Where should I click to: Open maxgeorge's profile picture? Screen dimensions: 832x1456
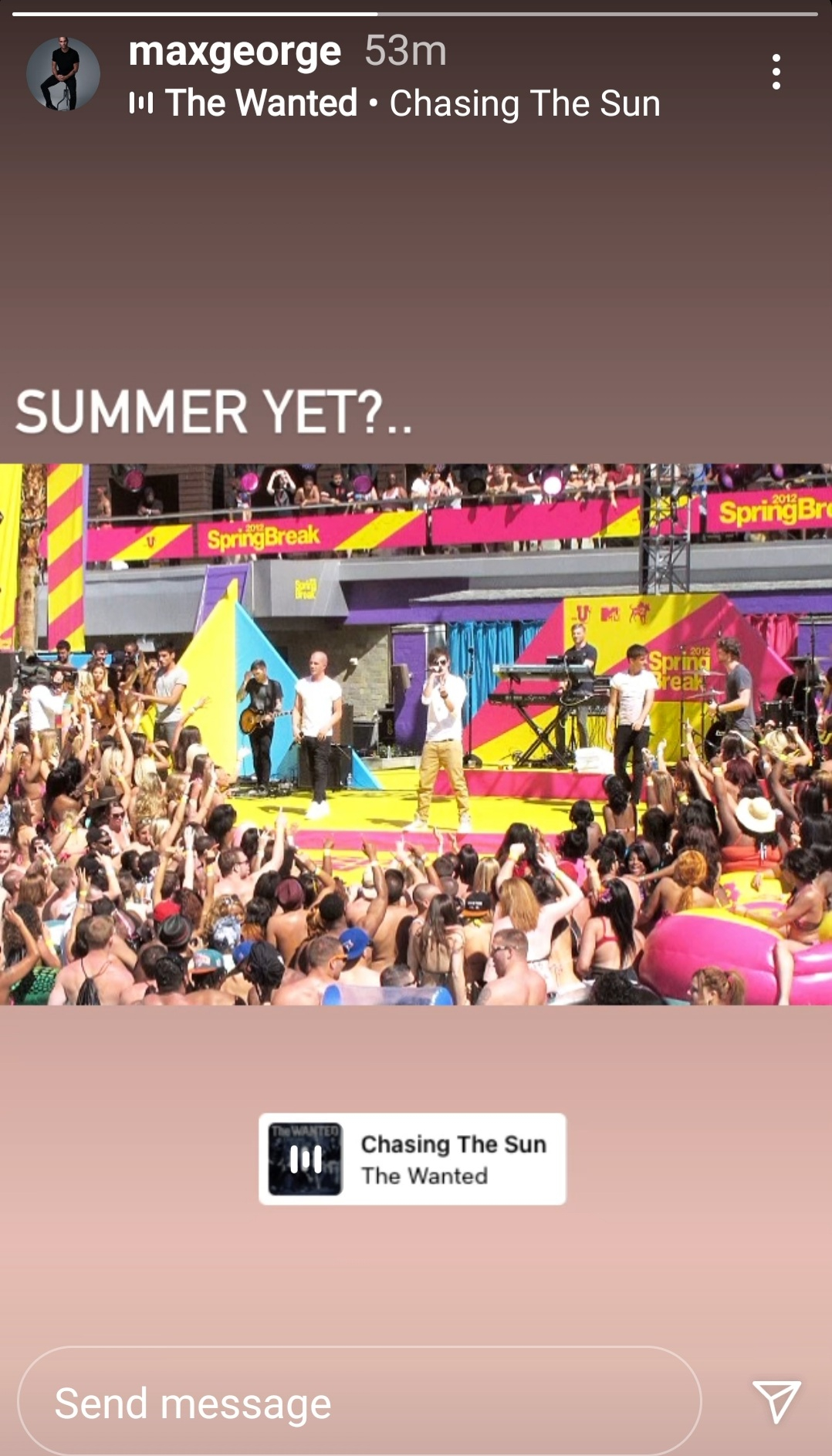pyautogui.click(x=63, y=74)
